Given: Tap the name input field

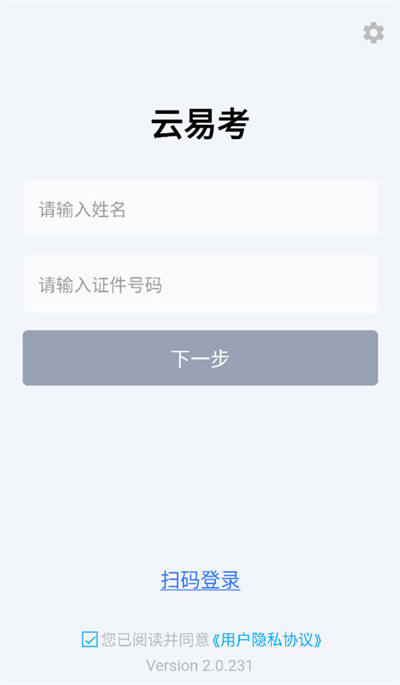Looking at the screenshot, I should pyautogui.click(x=200, y=208).
